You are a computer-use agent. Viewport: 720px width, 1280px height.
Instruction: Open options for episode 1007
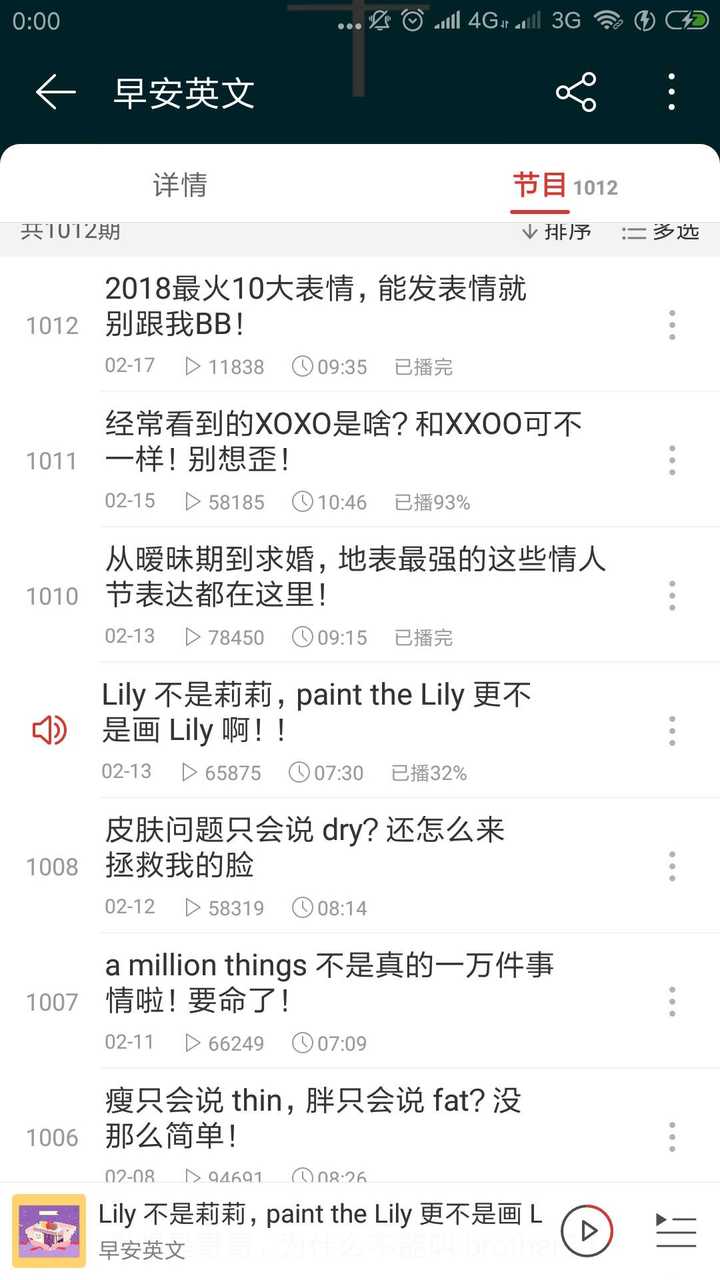[671, 1001]
